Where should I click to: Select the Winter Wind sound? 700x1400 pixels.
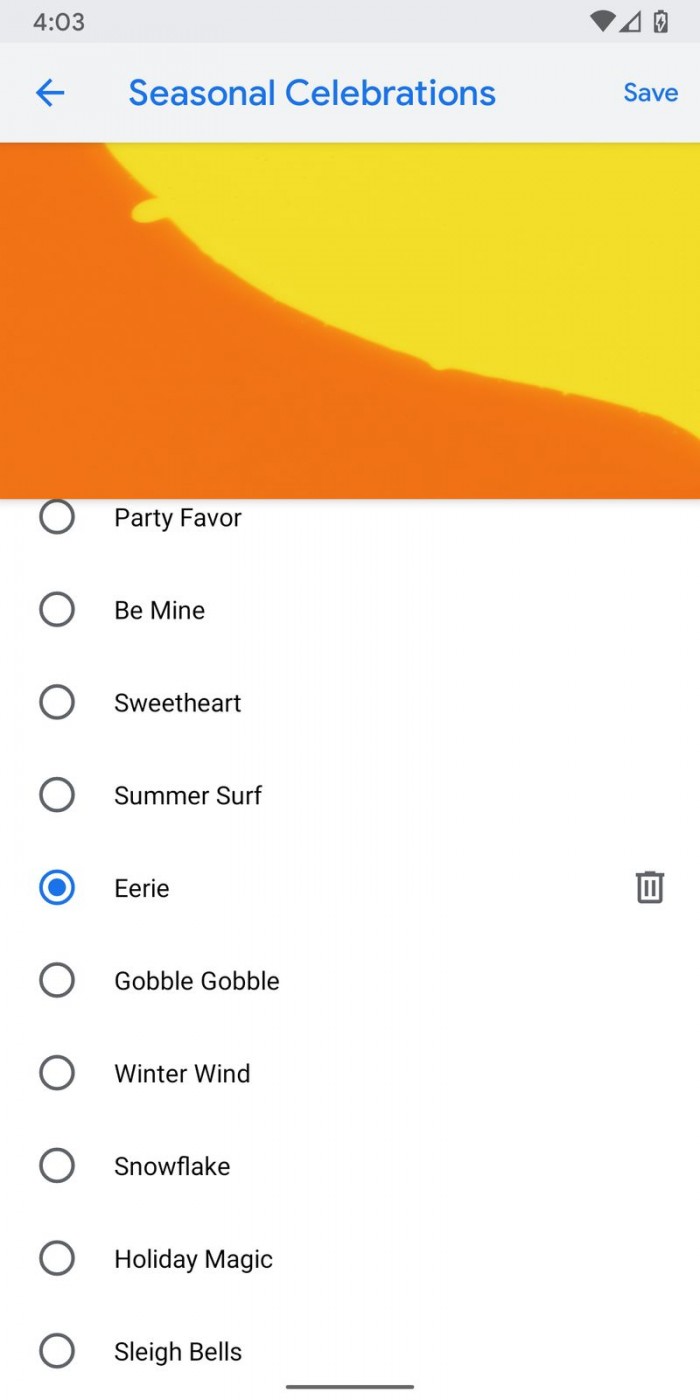point(350,1074)
